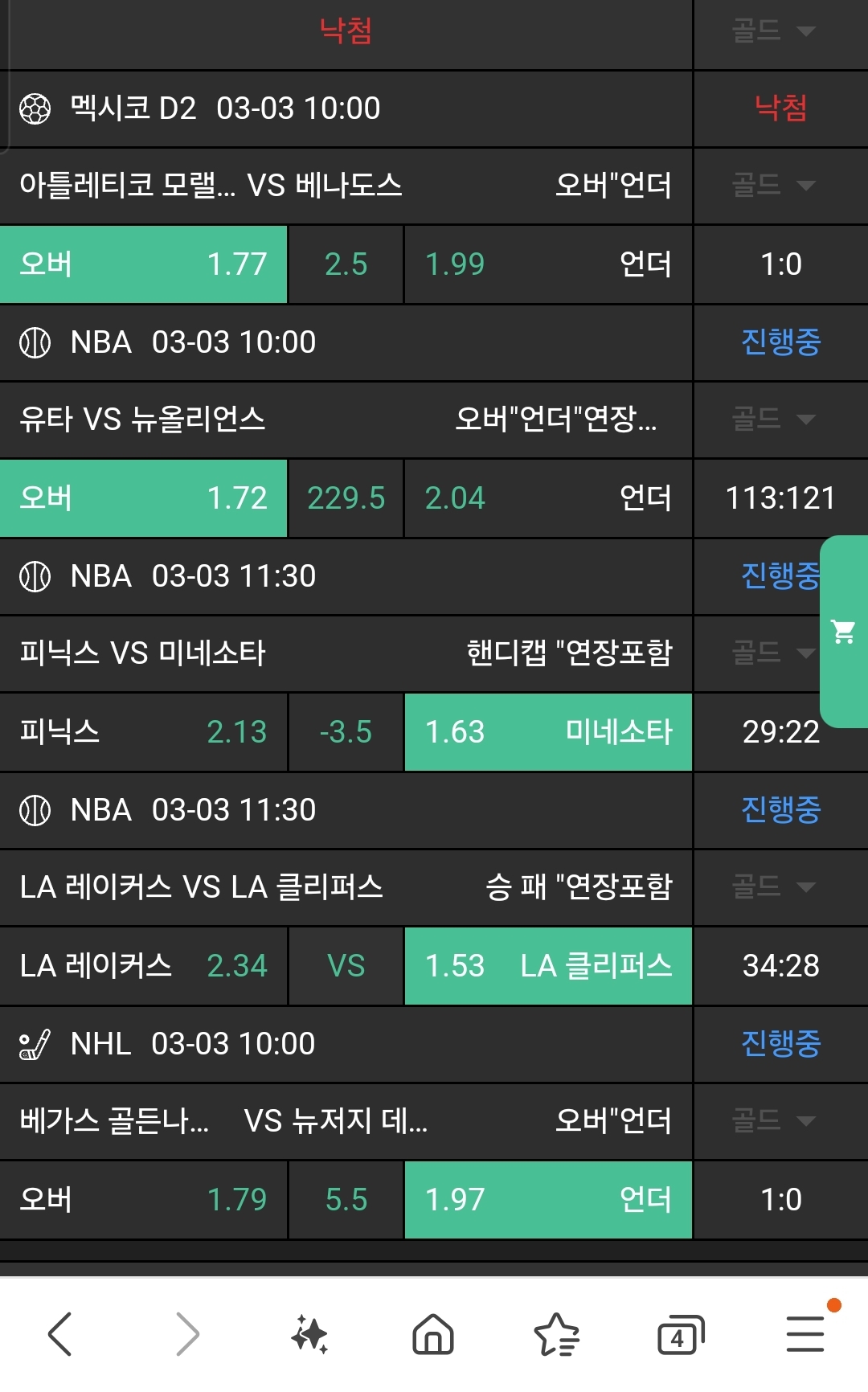868x1392 pixels.
Task: Expand the 골드 dropdown for 베가스 골든나 match
Action: [773, 1120]
